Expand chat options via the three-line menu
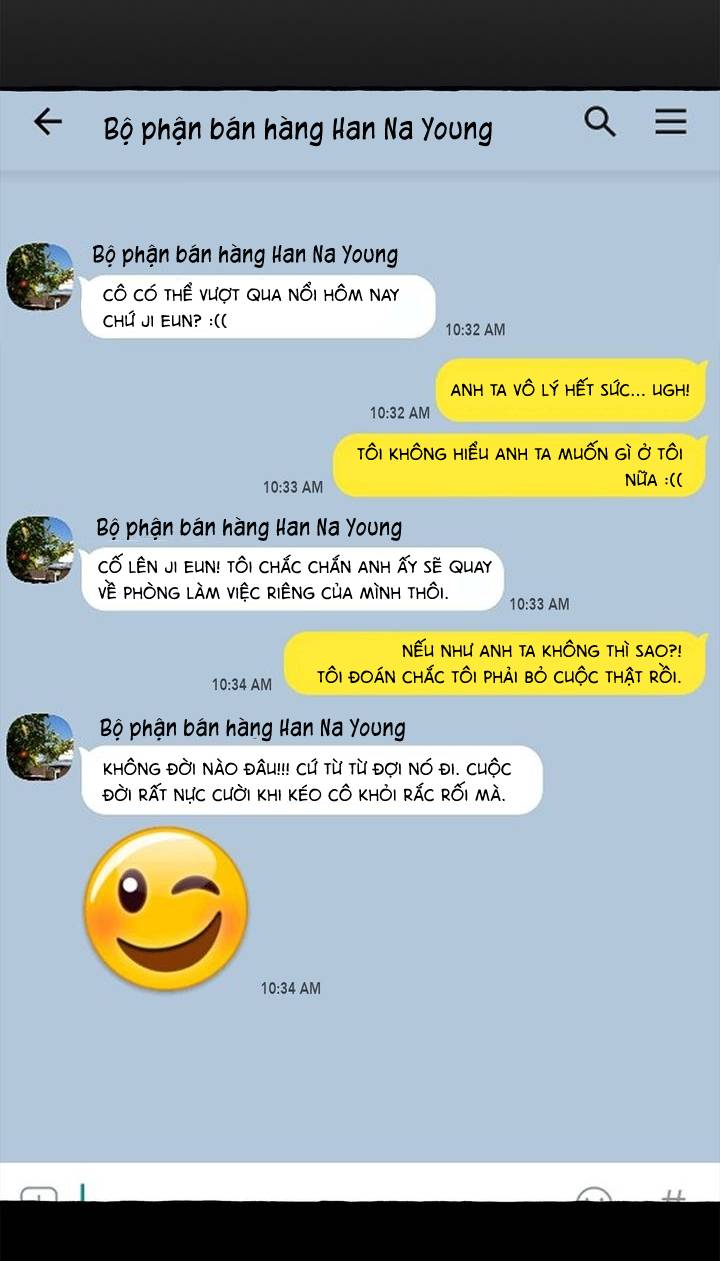 pyautogui.click(x=671, y=122)
